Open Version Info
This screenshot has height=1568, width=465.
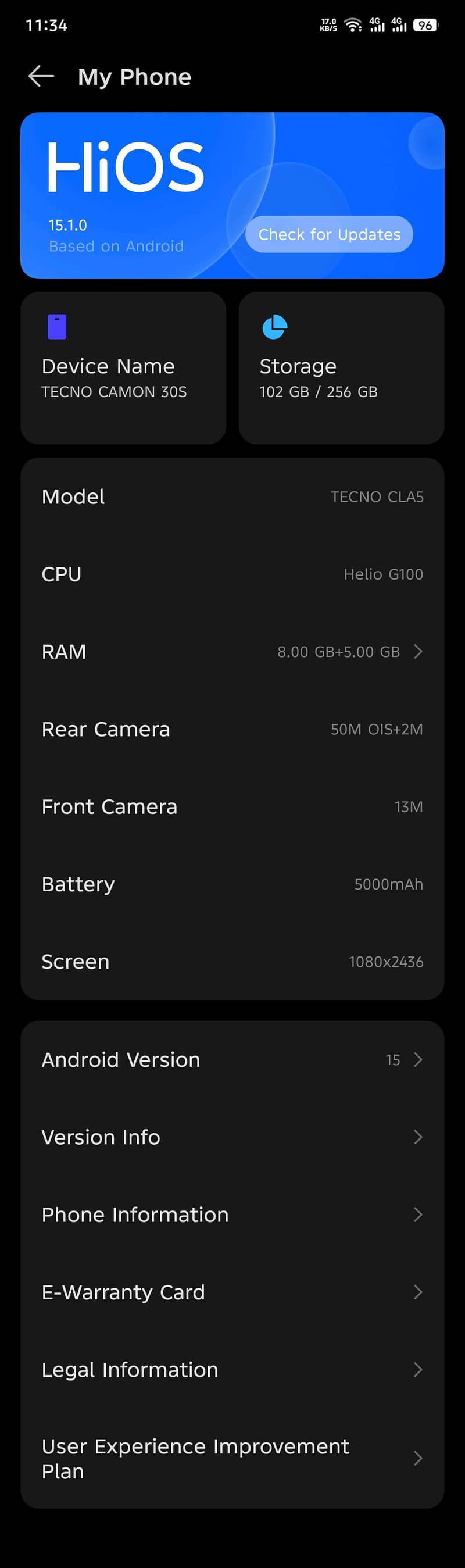[x=232, y=1137]
